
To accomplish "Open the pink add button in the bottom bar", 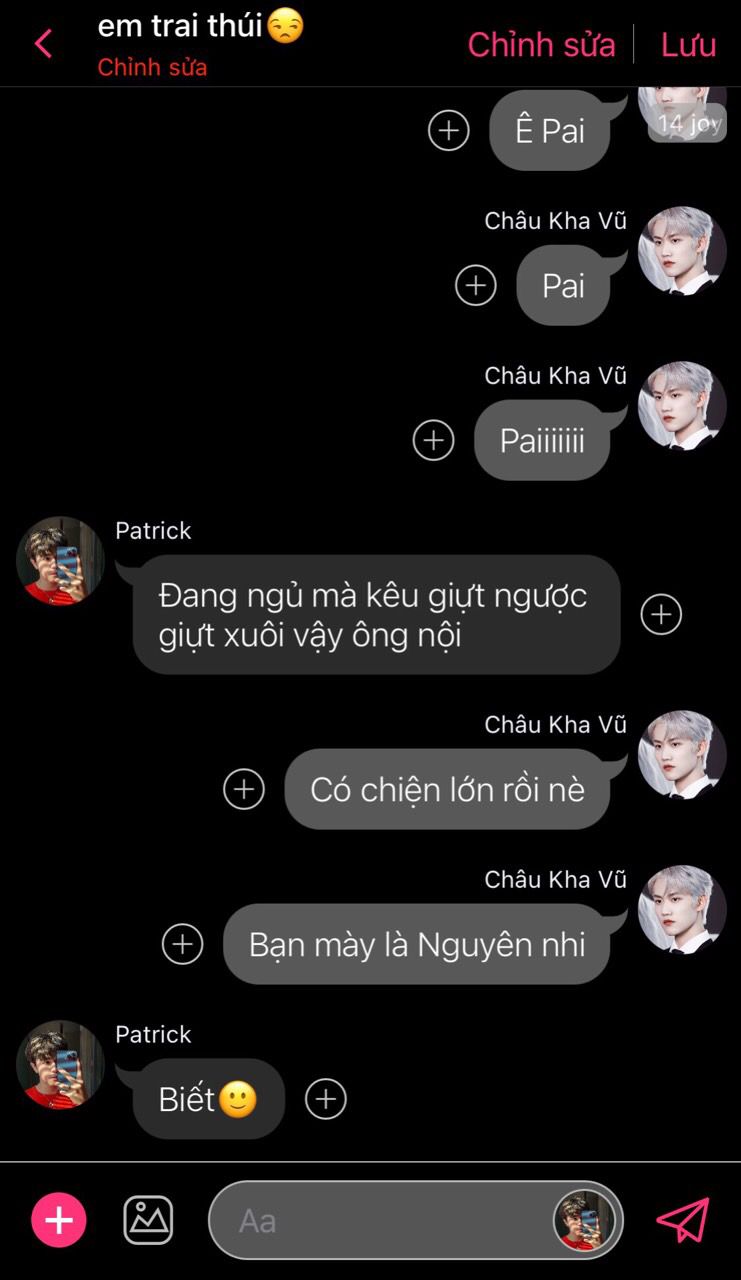I will tap(59, 1221).
